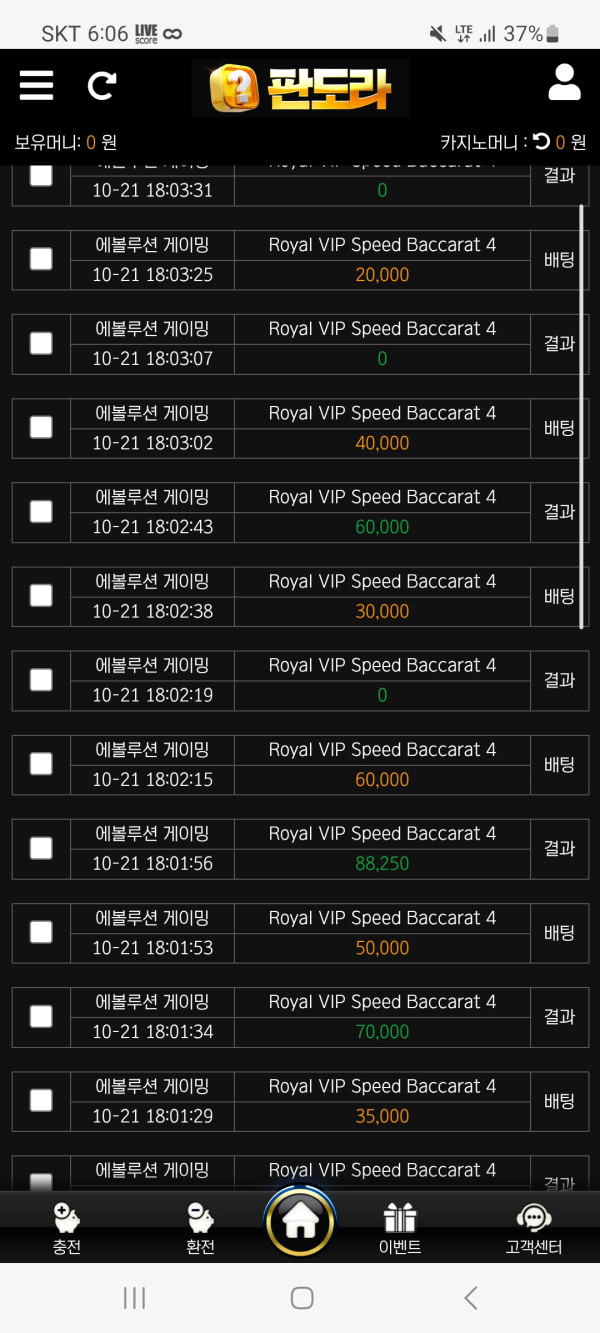Select the 18:02:43 row checkbox
This screenshot has height=1333, width=600.
41,511
